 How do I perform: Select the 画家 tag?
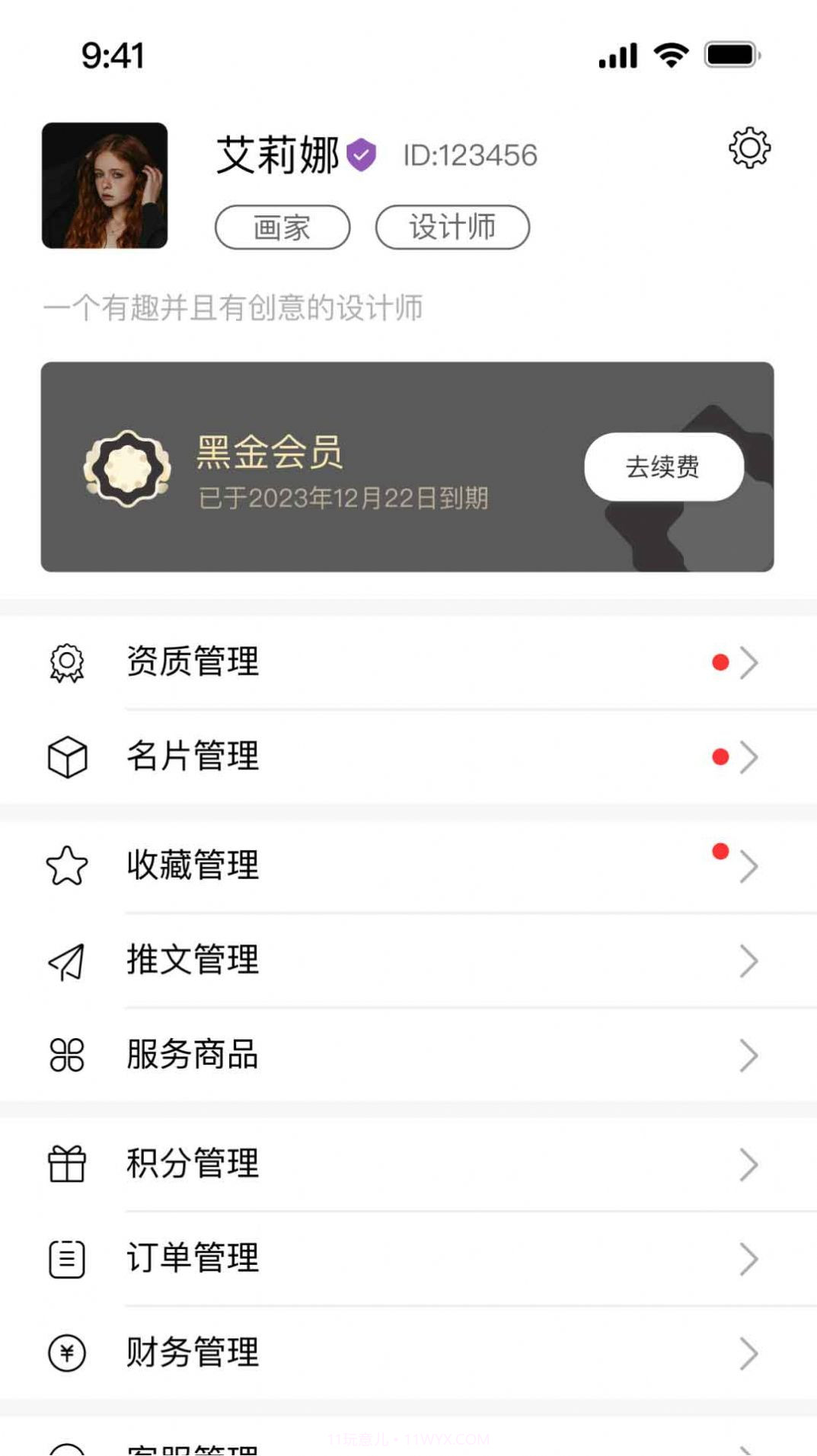[x=281, y=227]
